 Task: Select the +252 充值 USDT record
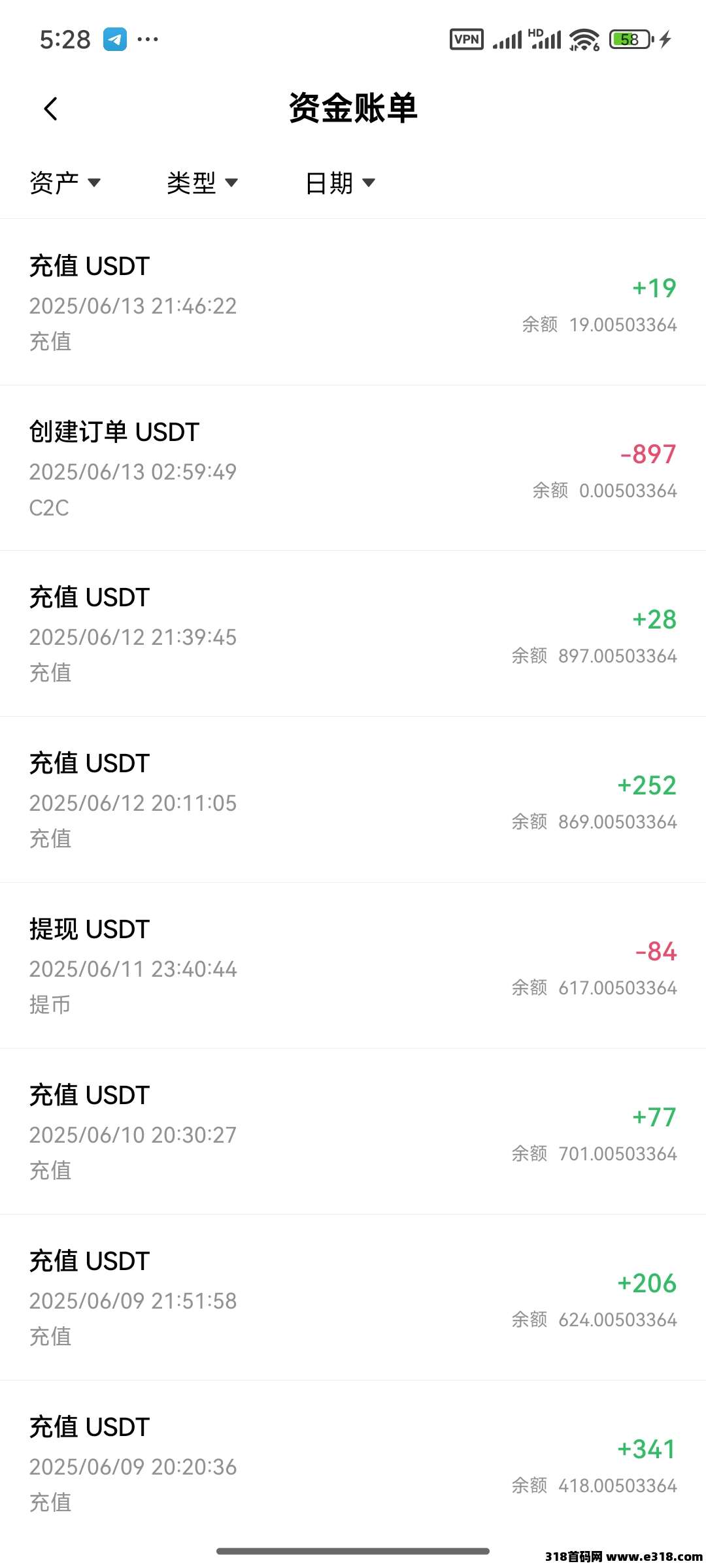tap(353, 800)
